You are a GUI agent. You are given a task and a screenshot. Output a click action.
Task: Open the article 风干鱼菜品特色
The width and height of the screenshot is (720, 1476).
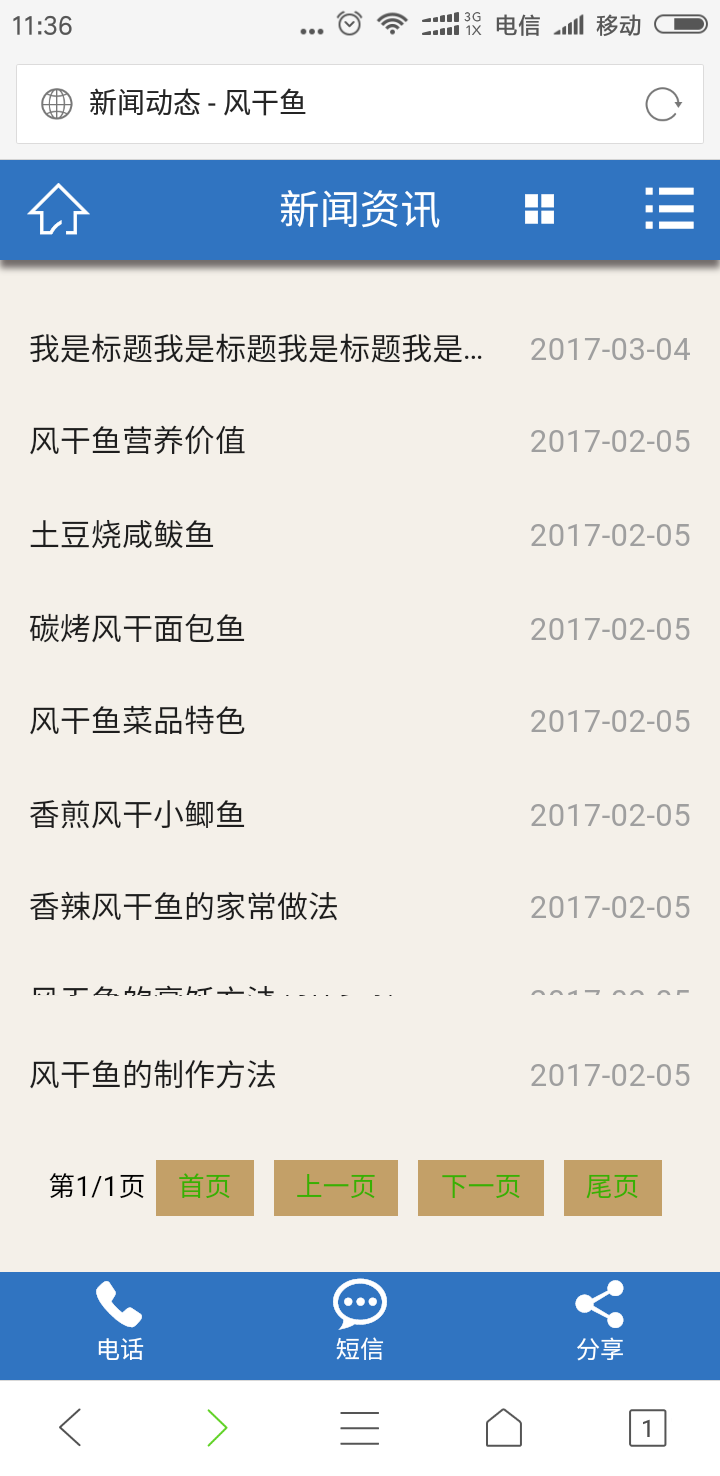(x=138, y=721)
